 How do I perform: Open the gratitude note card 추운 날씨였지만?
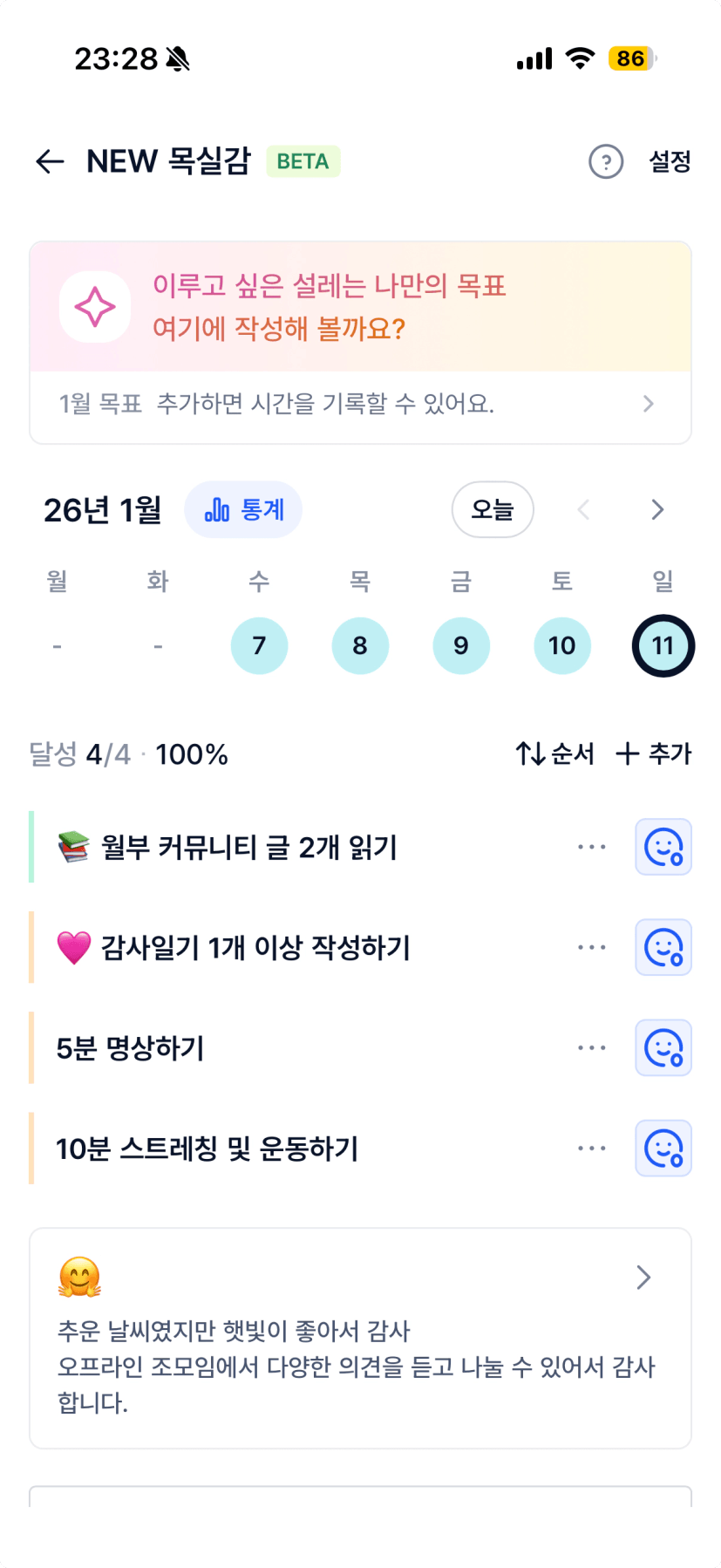pyautogui.click(x=360, y=1339)
